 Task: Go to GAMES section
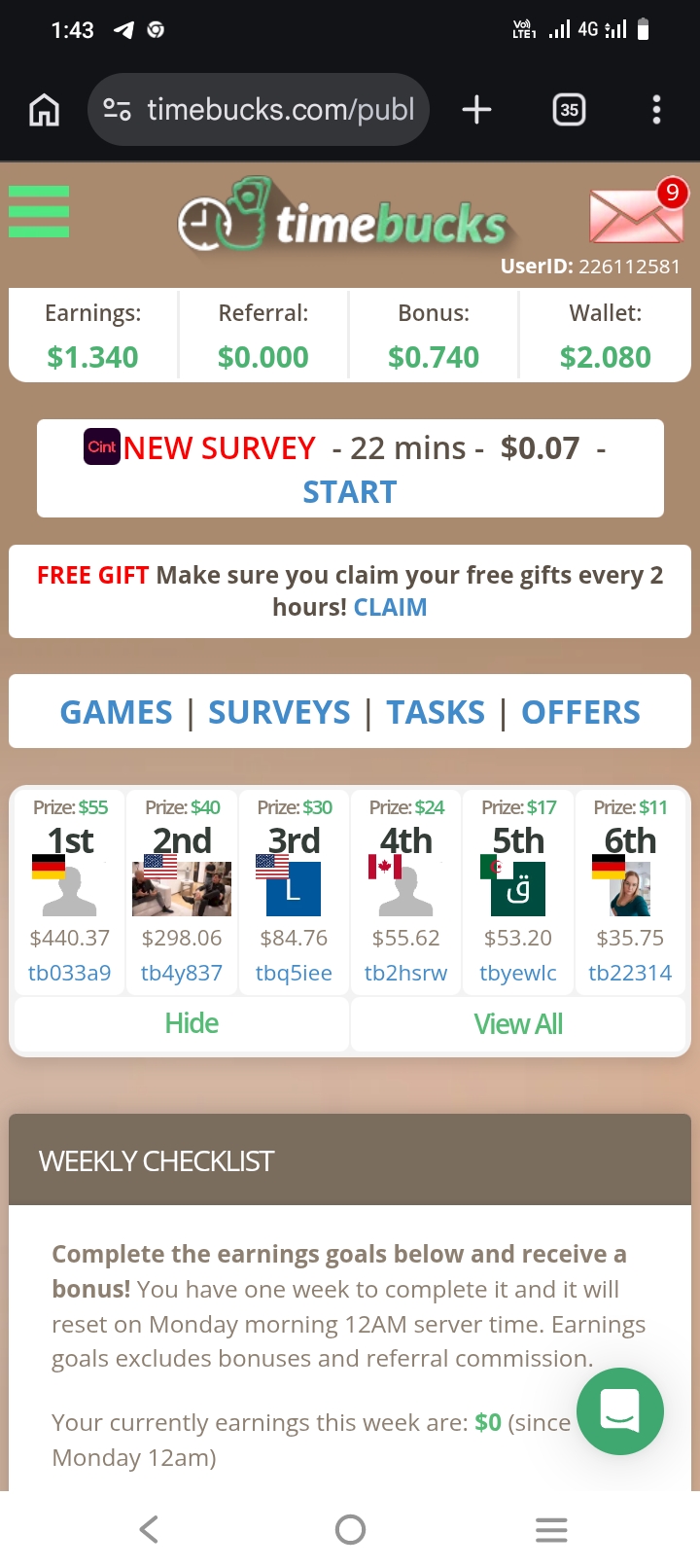[x=116, y=712]
